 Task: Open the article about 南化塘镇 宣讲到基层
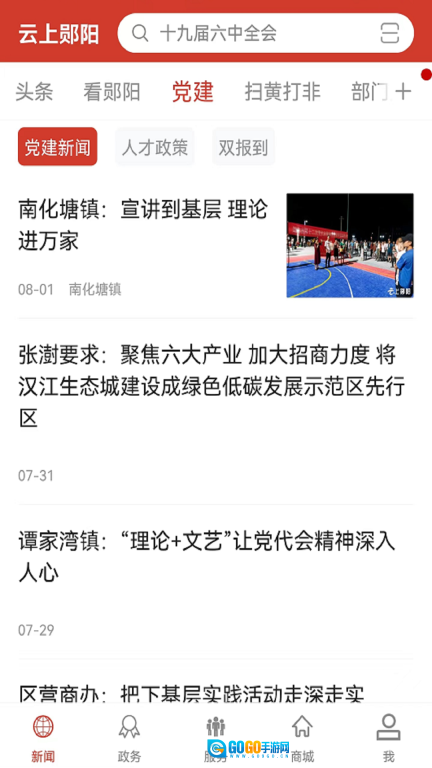pyautogui.click(x=216, y=245)
